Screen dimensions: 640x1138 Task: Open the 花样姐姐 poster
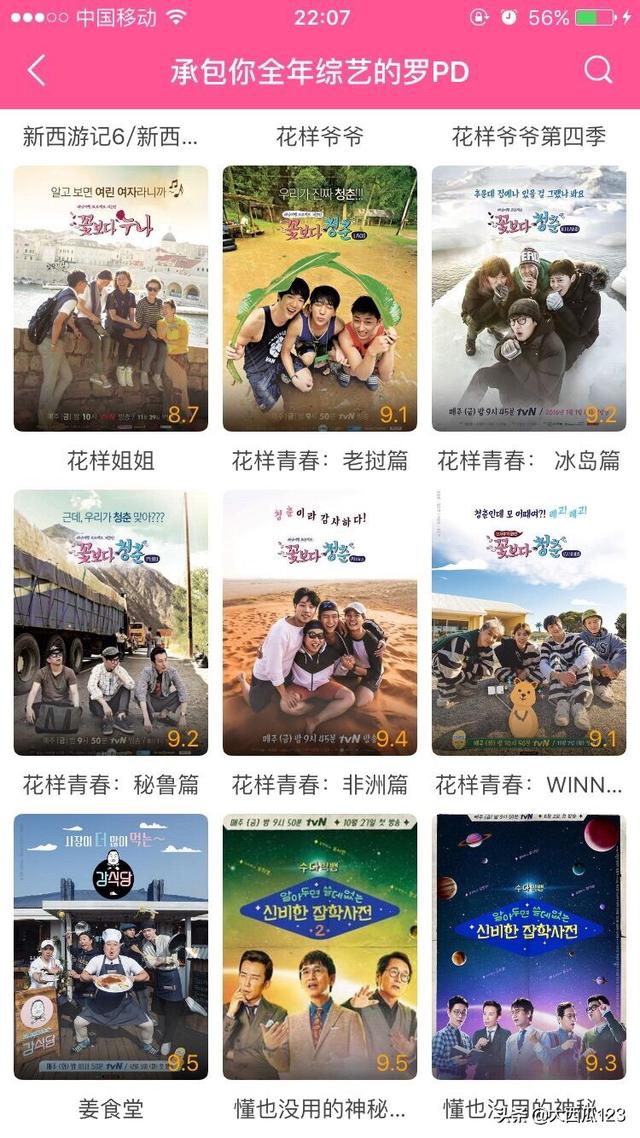click(x=111, y=298)
